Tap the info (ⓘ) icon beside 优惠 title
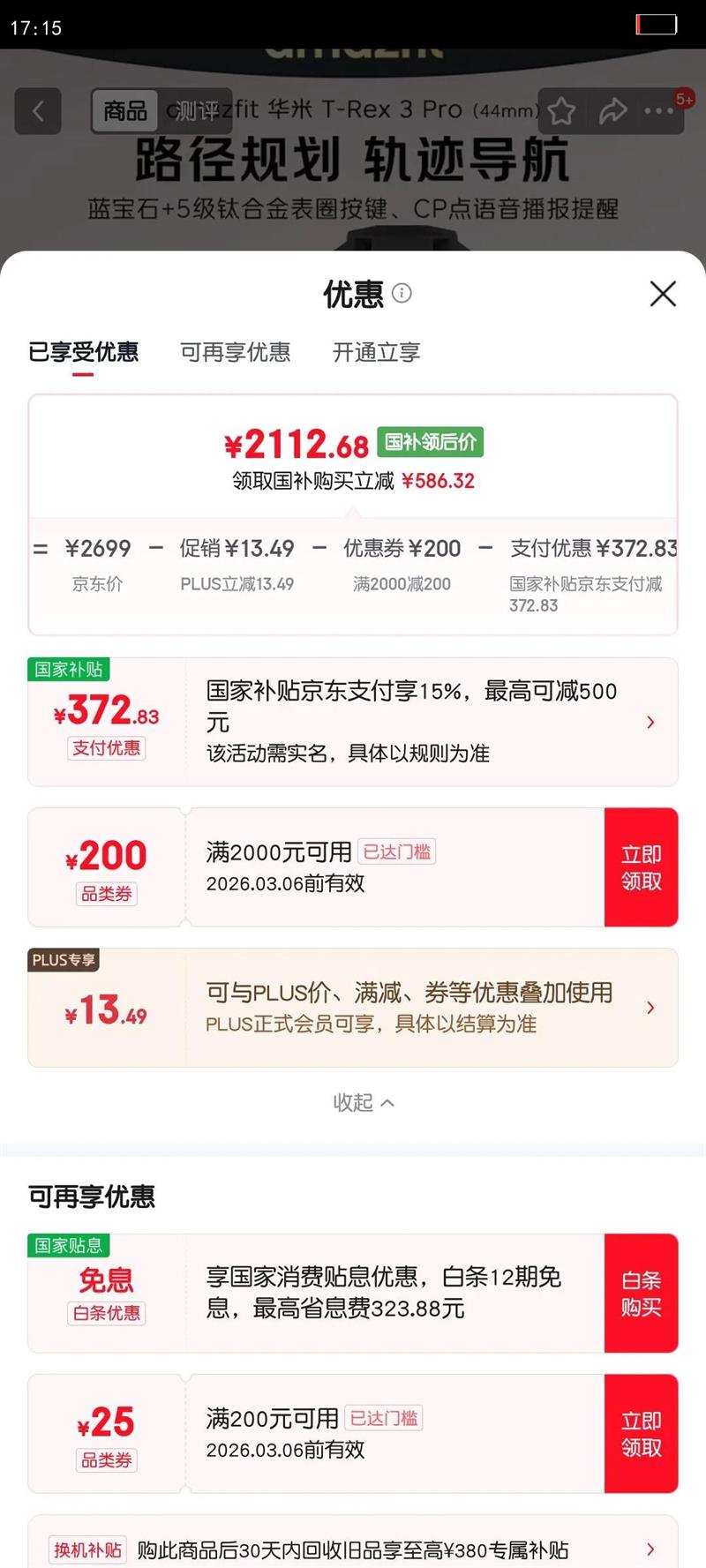 (x=402, y=294)
